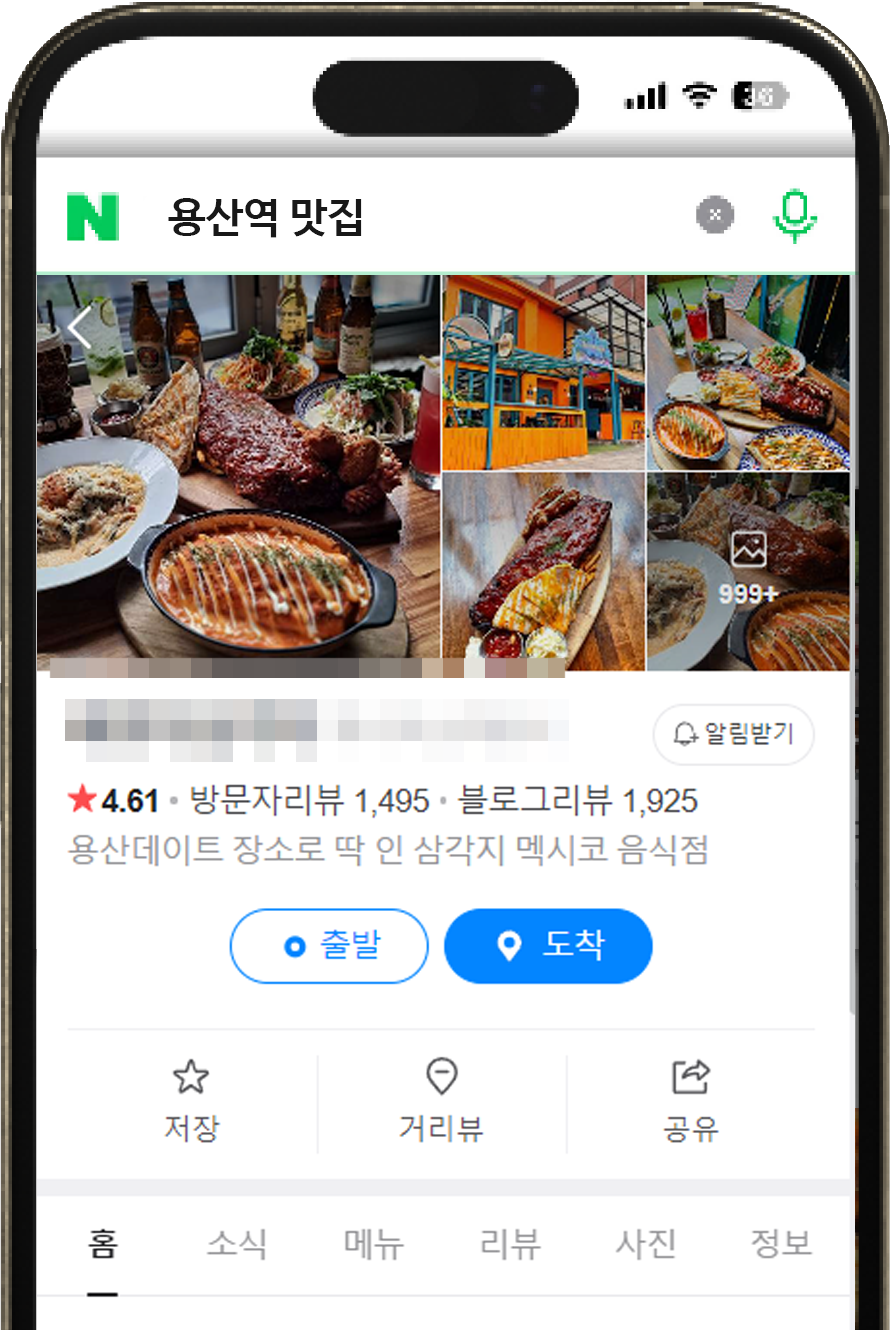Image resolution: width=890 pixels, height=1330 pixels.
Task: Go back using the arrow on photo
Action: (x=80, y=327)
